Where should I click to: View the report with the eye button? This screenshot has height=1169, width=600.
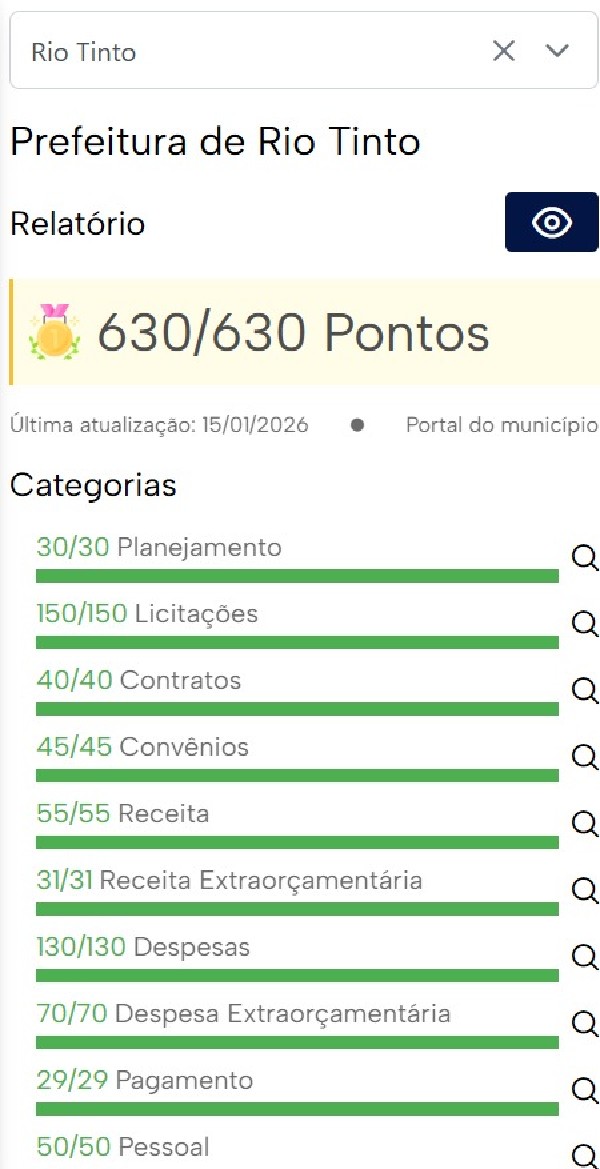tap(551, 223)
